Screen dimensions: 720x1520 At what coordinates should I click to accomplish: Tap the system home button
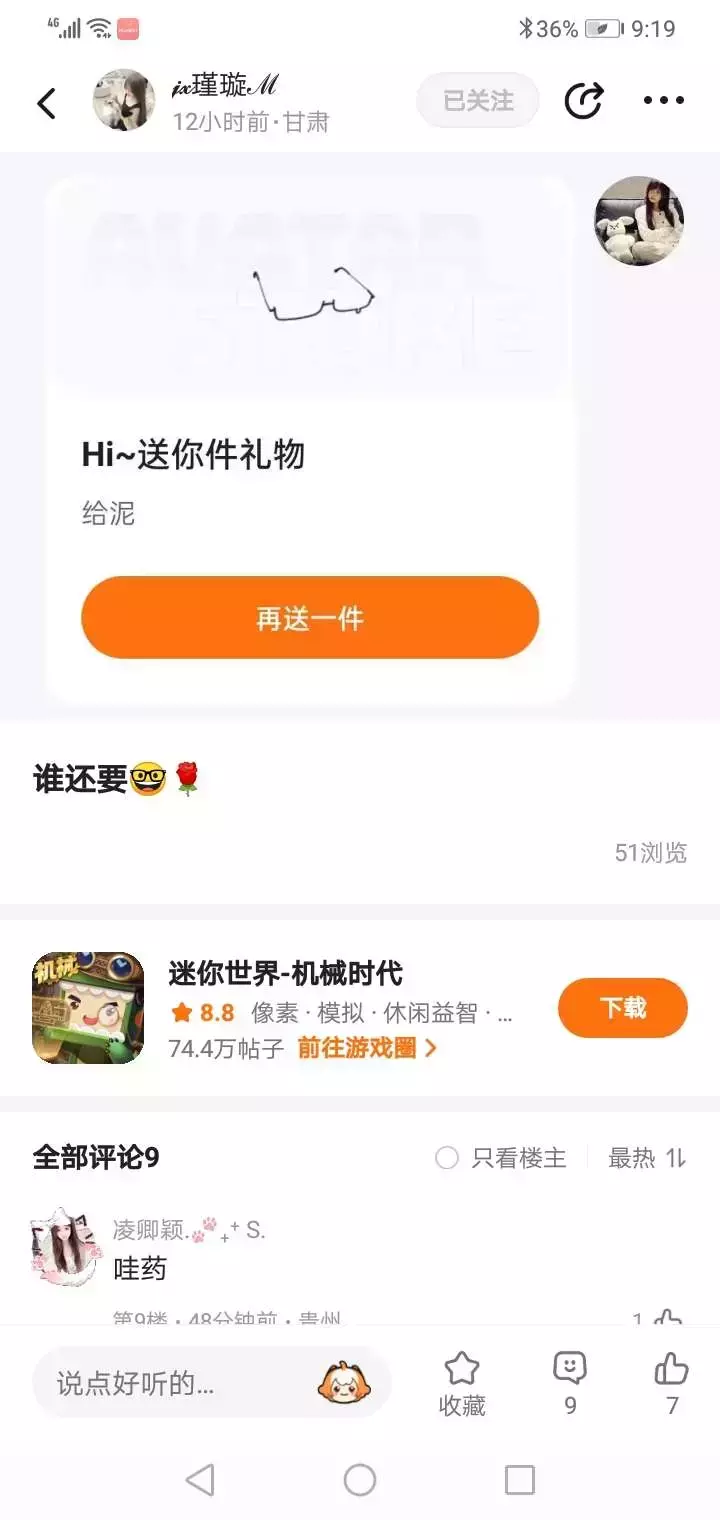click(360, 1480)
